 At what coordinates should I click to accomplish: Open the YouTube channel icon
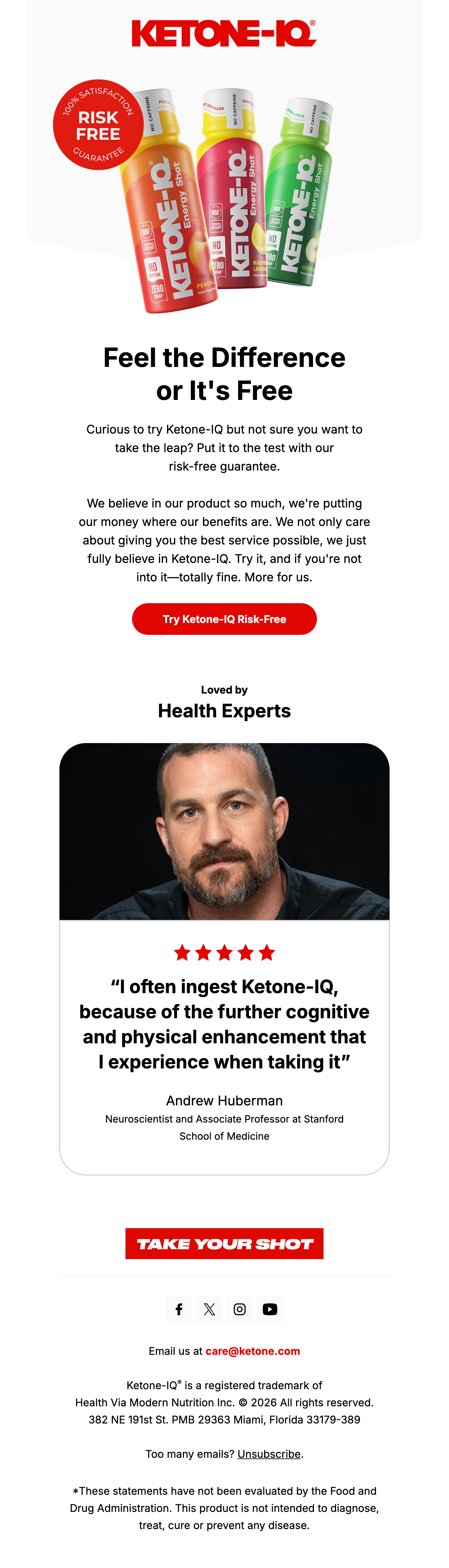coord(270,1309)
